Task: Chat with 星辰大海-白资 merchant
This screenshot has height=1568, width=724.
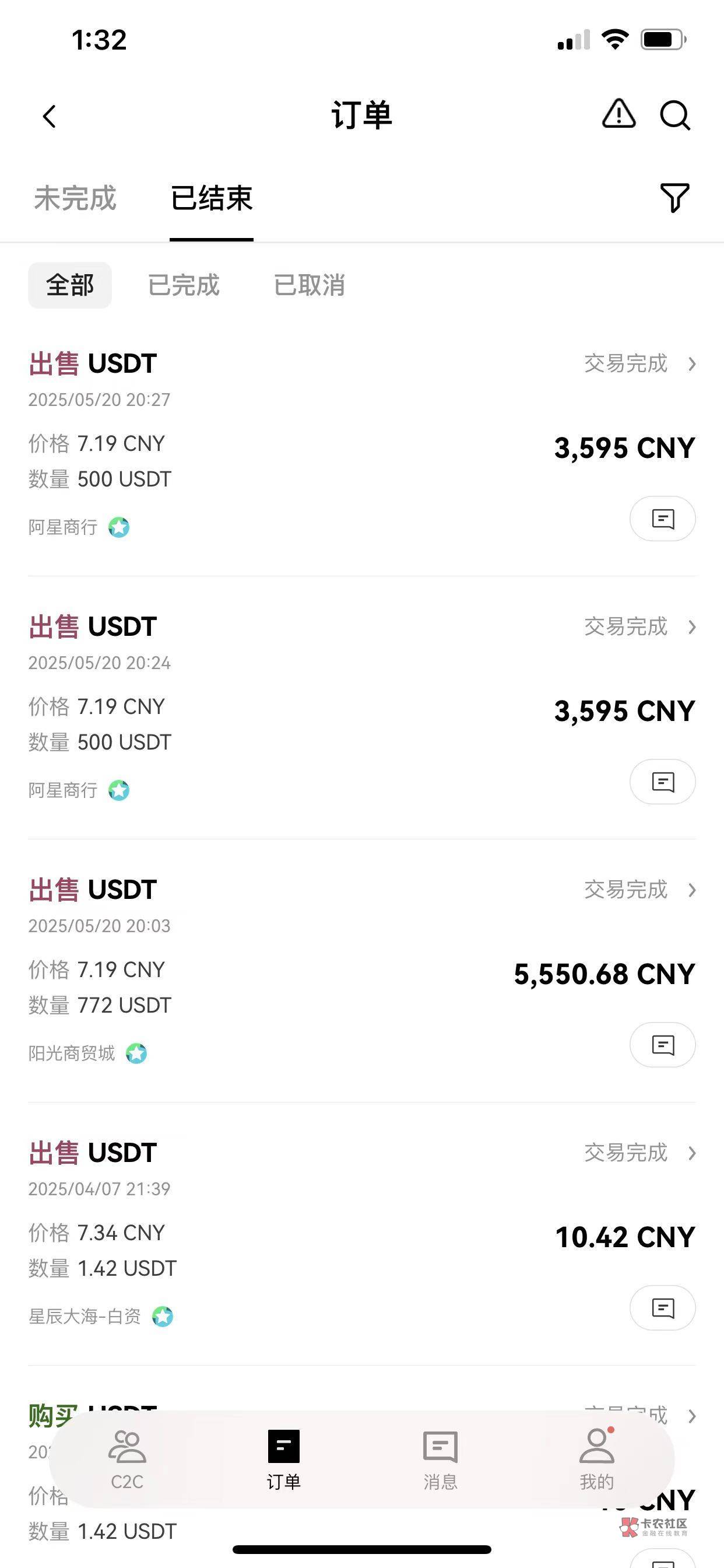Action: coord(663,1308)
